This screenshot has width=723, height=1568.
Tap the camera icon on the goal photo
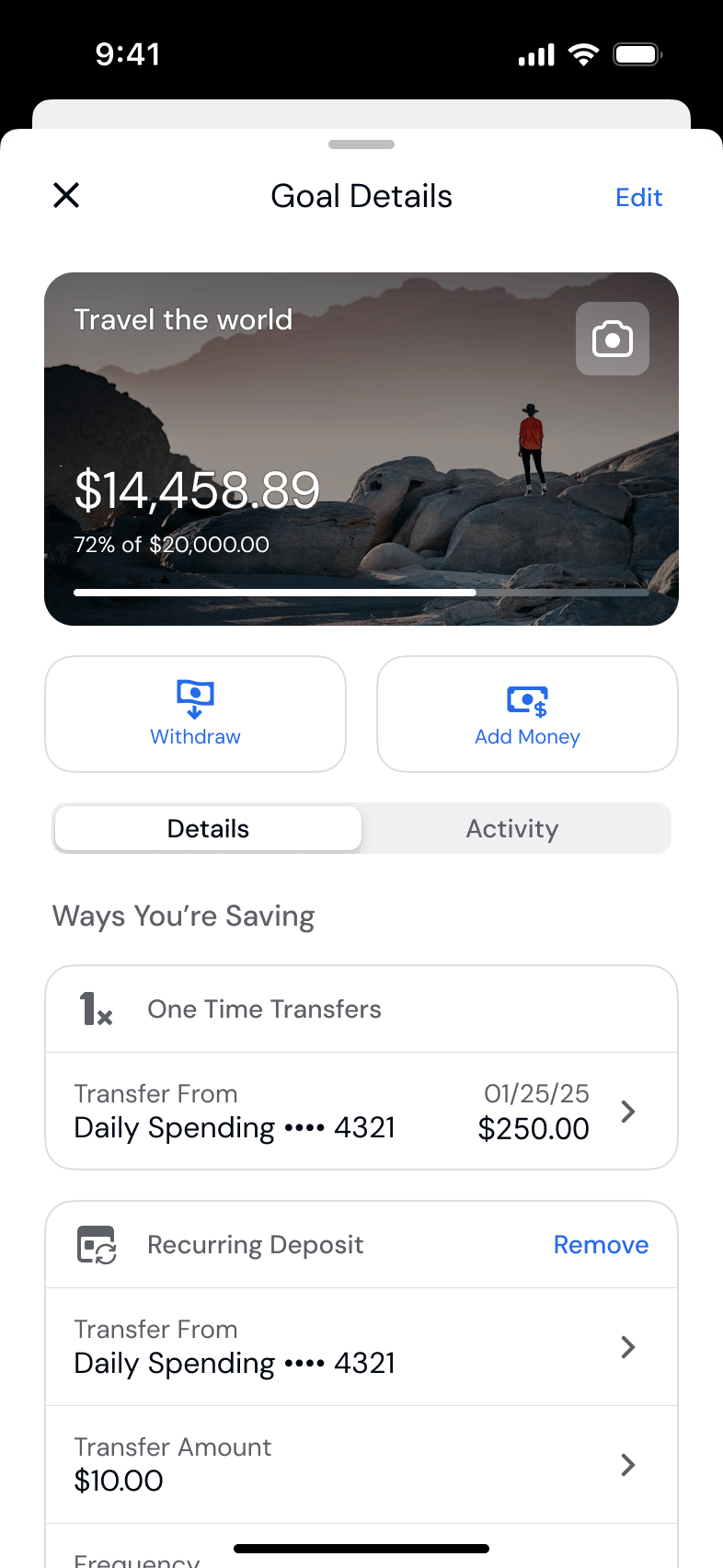pos(612,339)
